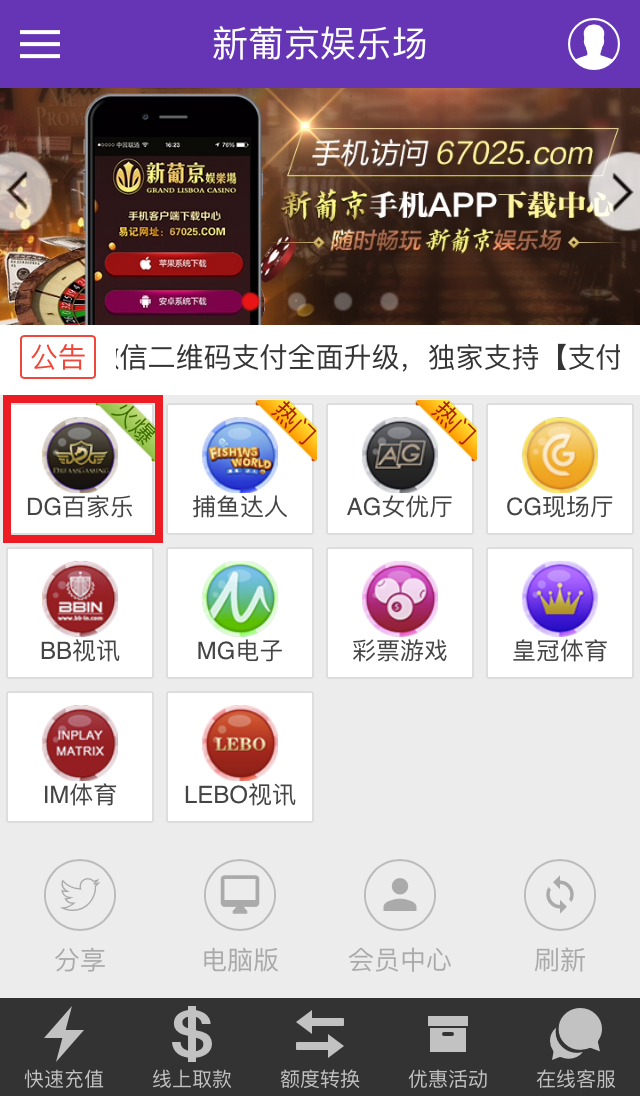Switch to 电脑版 desktop version
This screenshot has height=1096, width=640.
pyautogui.click(x=240, y=915)
